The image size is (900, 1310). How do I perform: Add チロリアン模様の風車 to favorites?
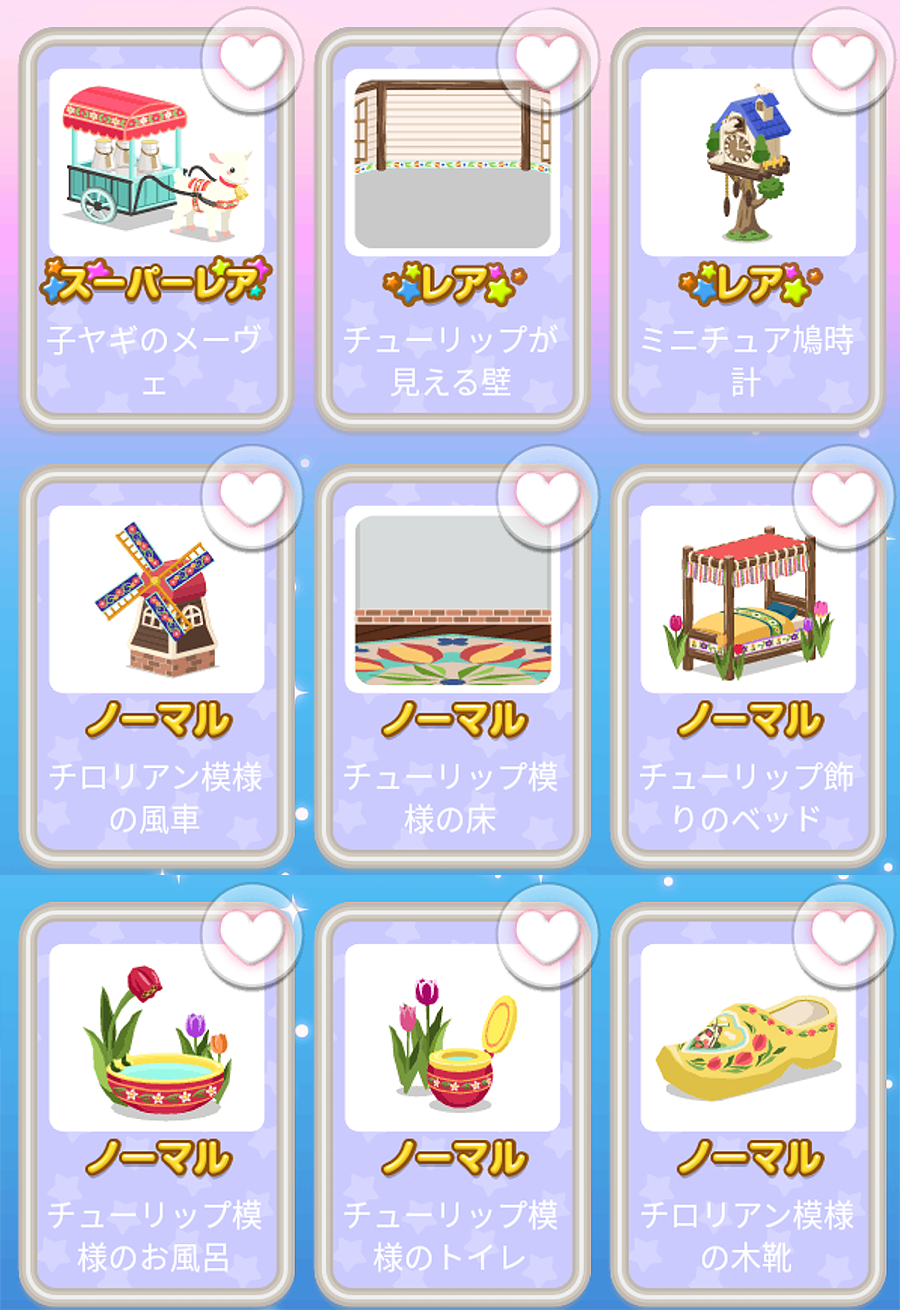pos(251,495)
